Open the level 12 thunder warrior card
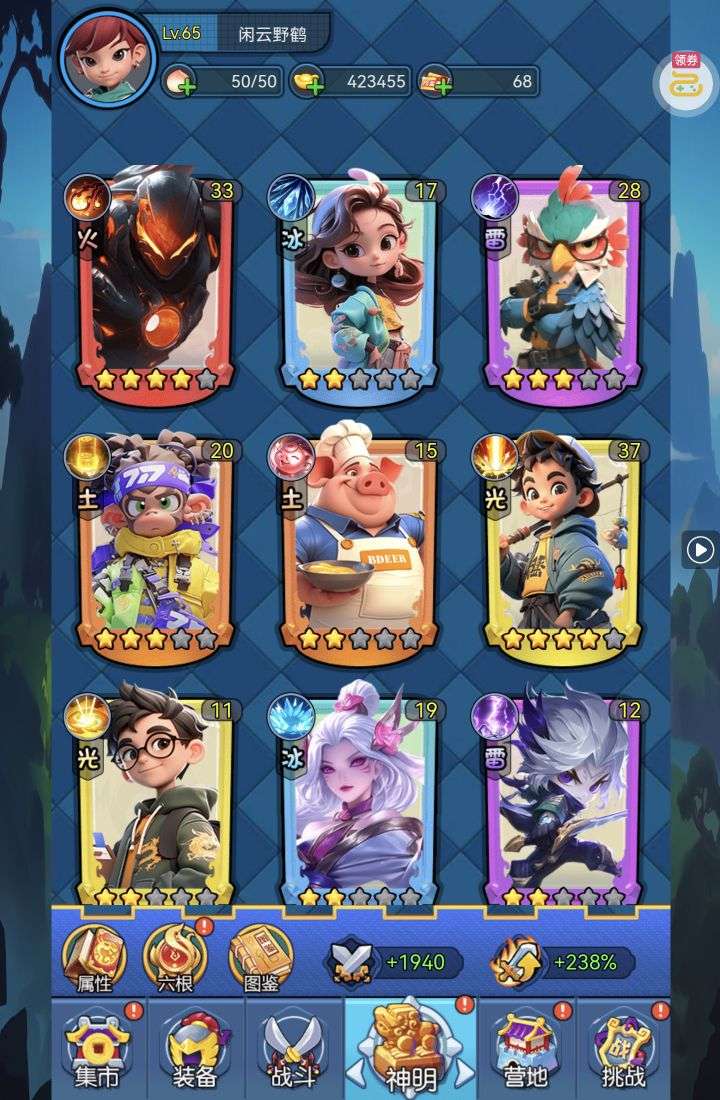 point(562,795)
